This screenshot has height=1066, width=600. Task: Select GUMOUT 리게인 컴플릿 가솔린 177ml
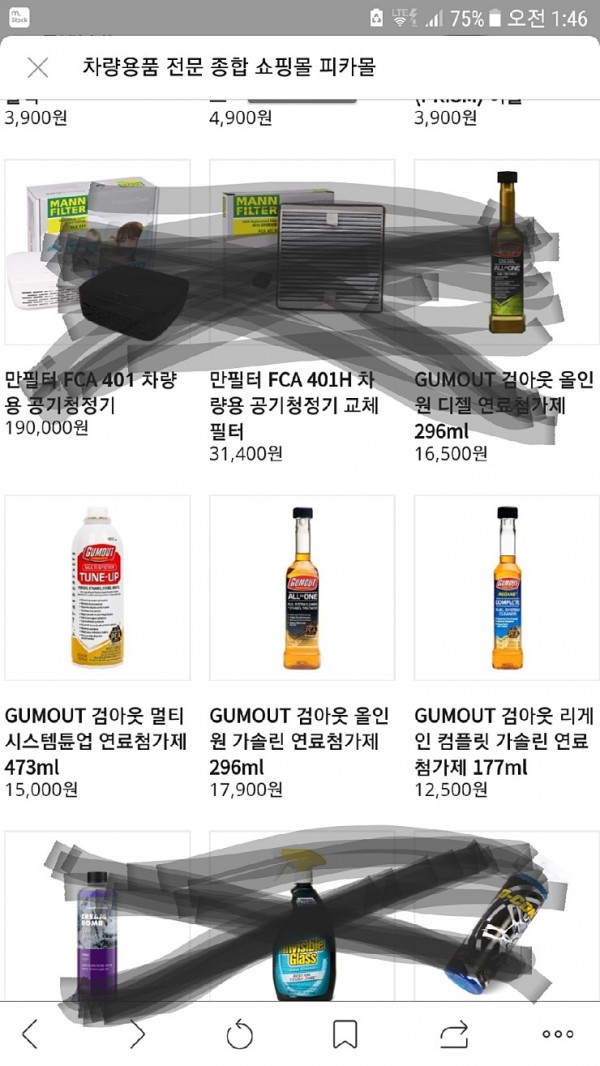point(507,588)
